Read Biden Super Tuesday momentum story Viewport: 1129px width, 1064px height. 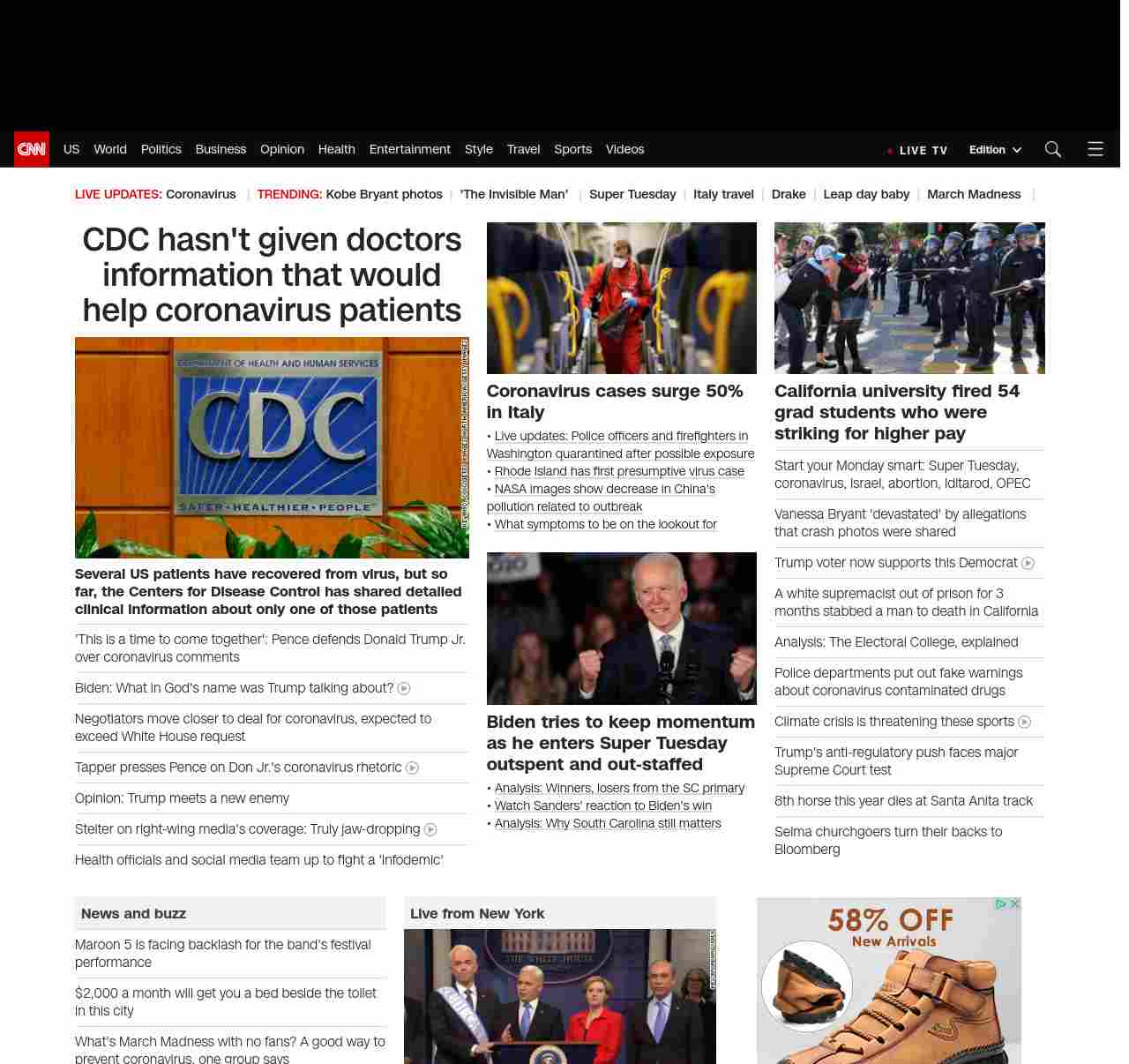tap(620, 743)
